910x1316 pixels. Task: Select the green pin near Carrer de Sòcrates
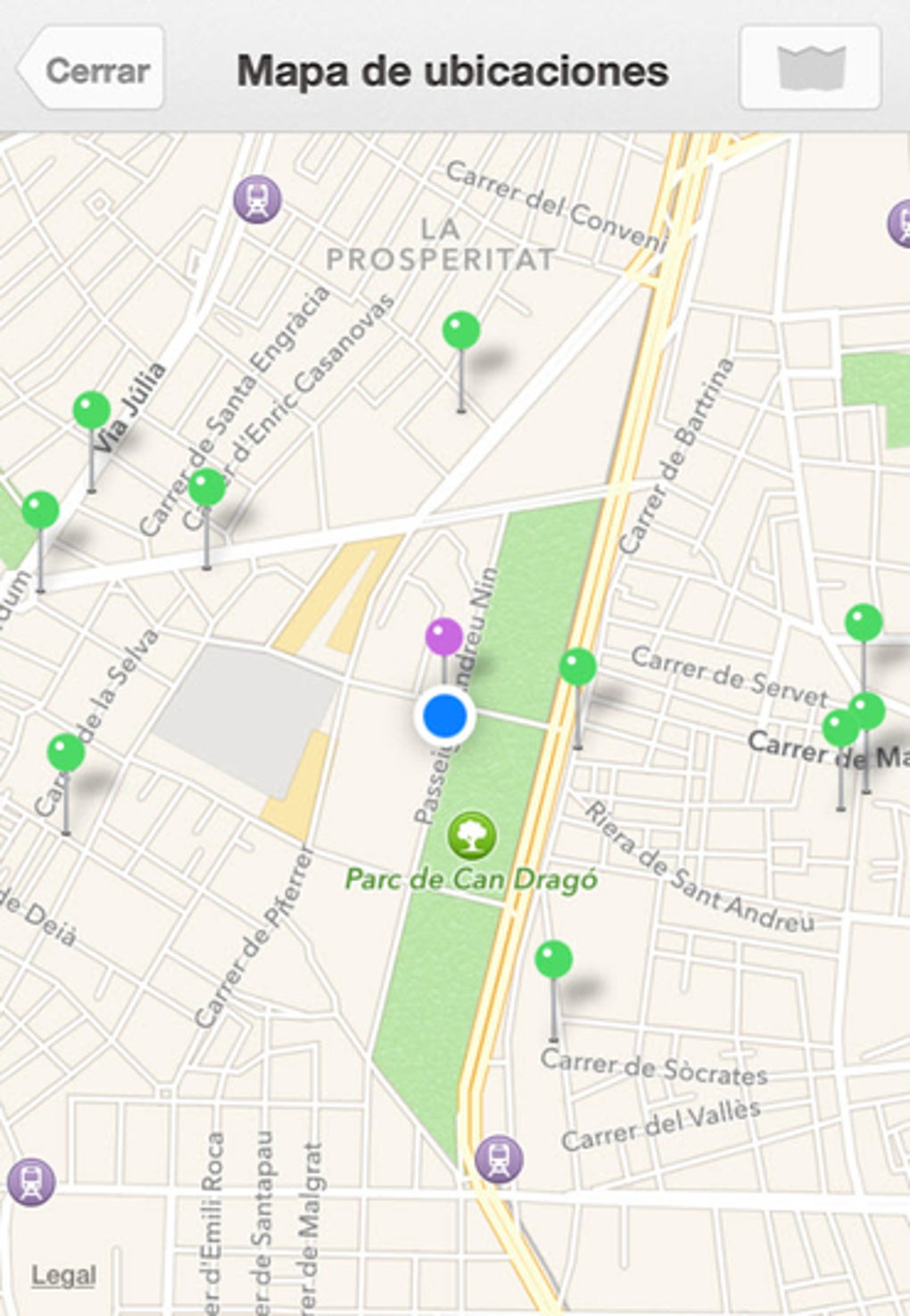tap(553, 960)
